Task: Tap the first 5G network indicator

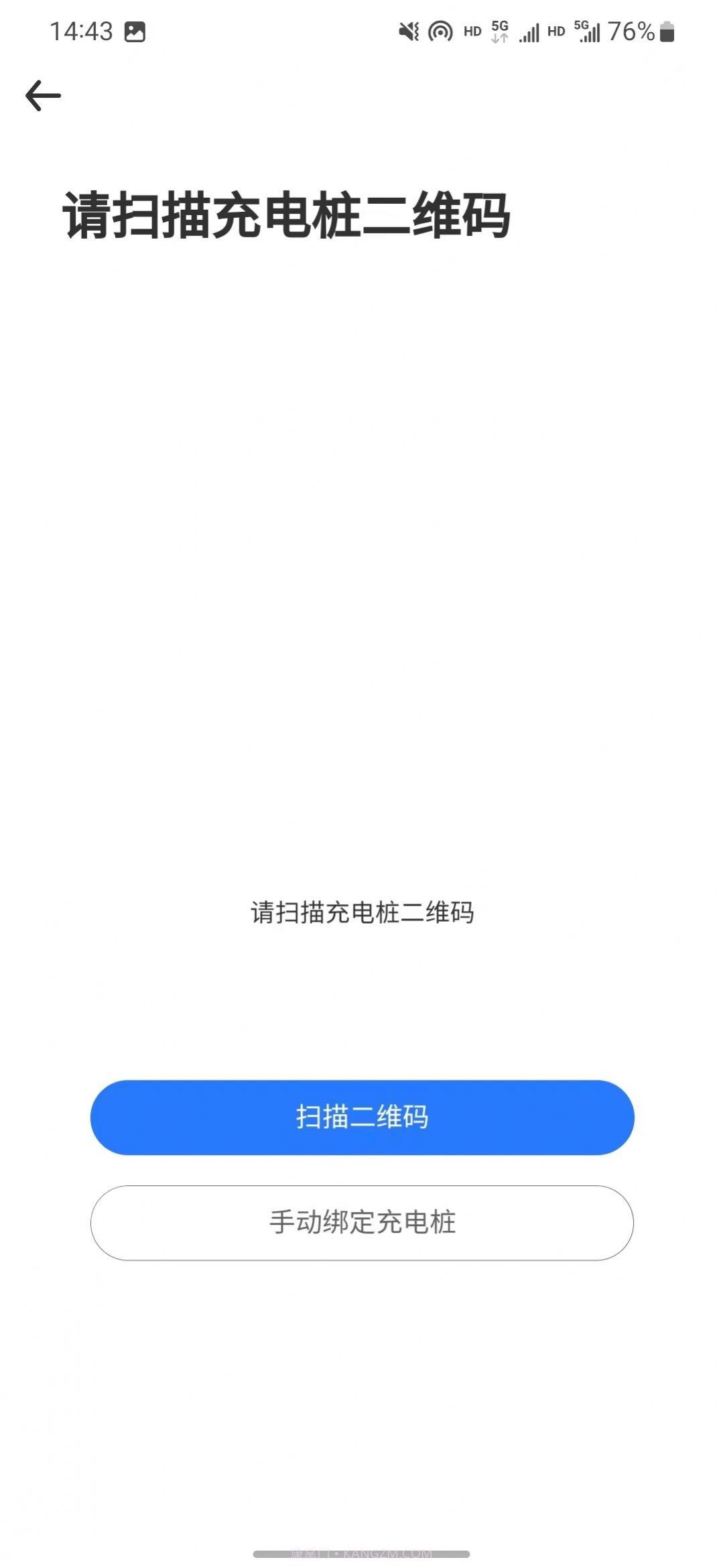Action: coord(499,25)
